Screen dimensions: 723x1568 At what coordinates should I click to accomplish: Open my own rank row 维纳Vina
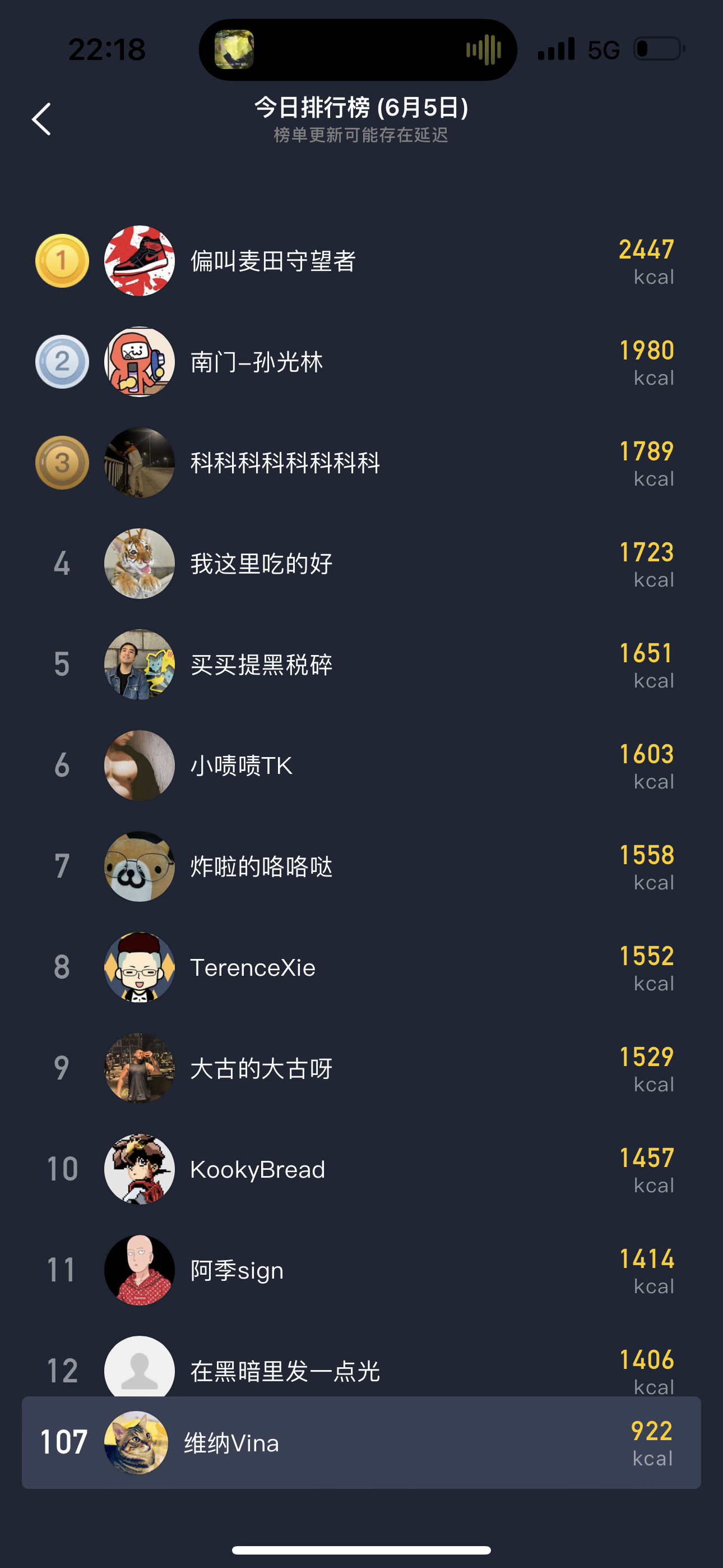[x=361, y=1443]
